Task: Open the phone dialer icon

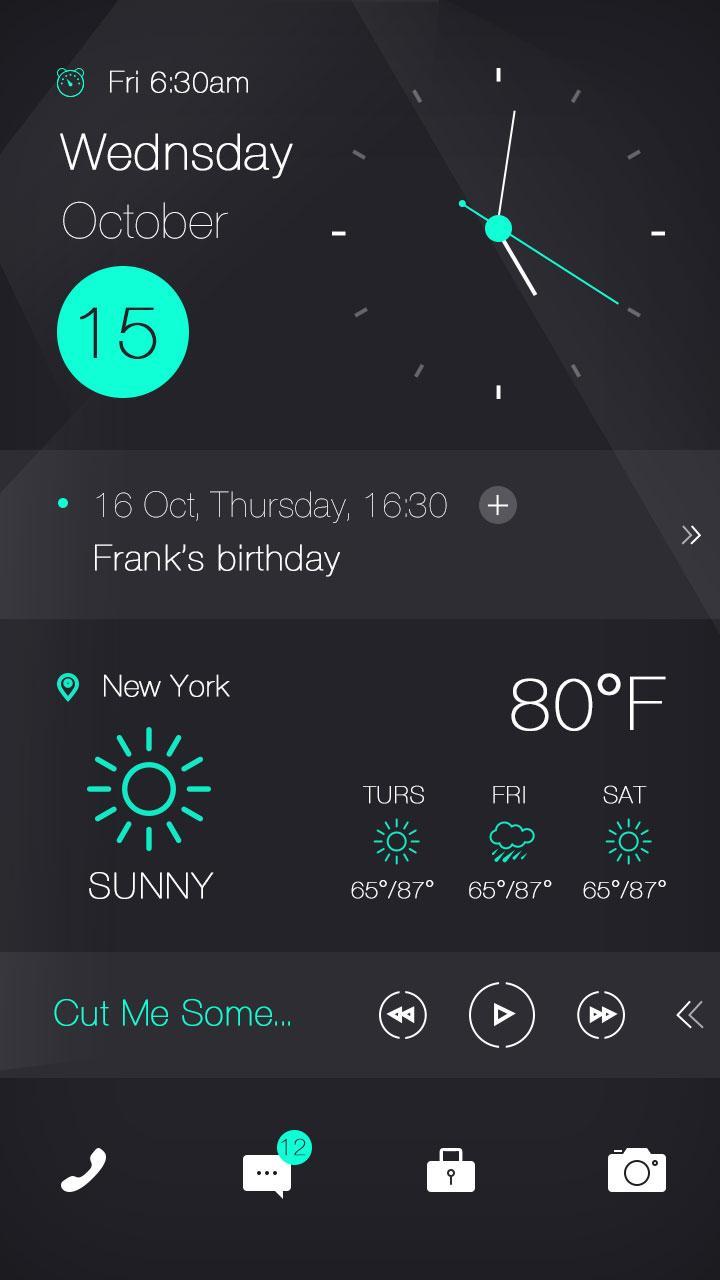Action: 85,1168
